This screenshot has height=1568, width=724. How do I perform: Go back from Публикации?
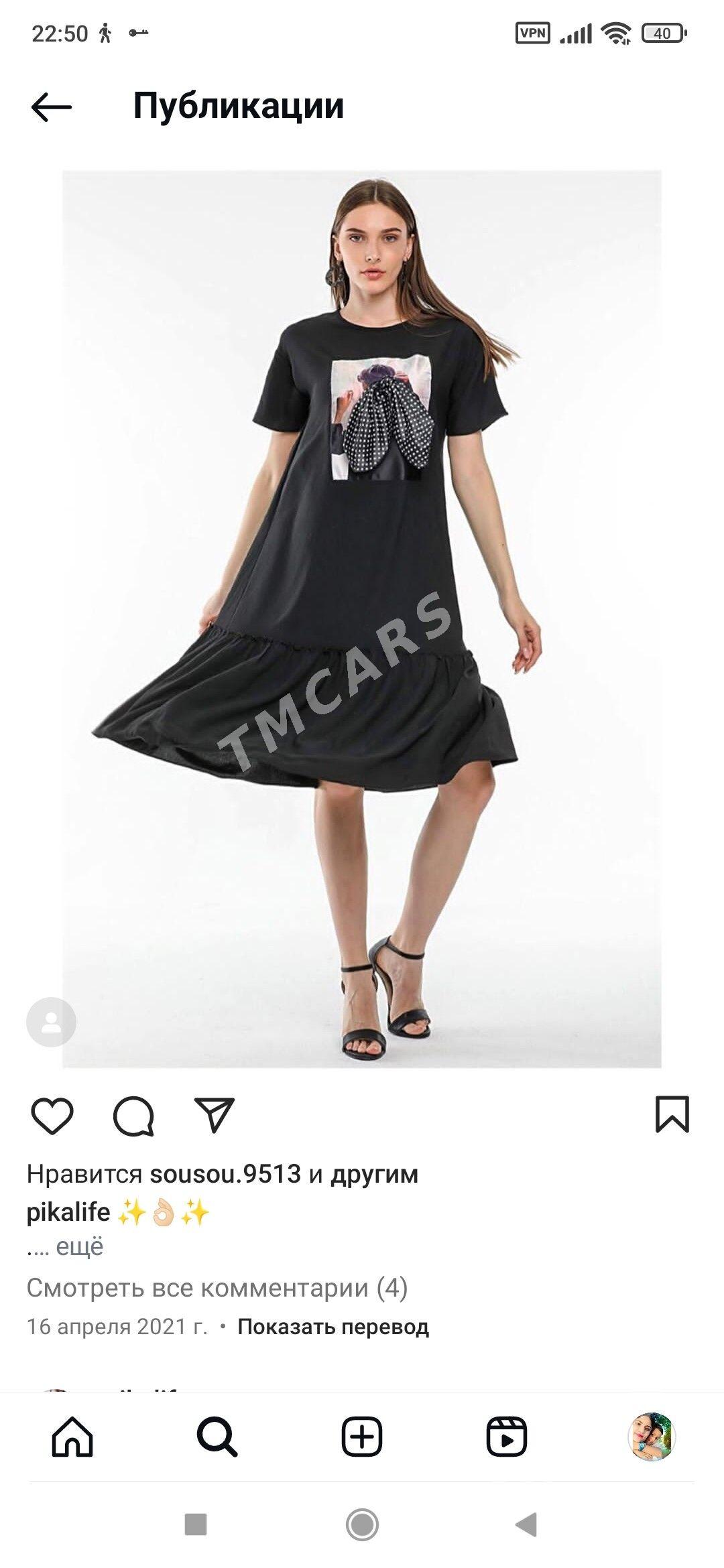[x=51, y=107]
